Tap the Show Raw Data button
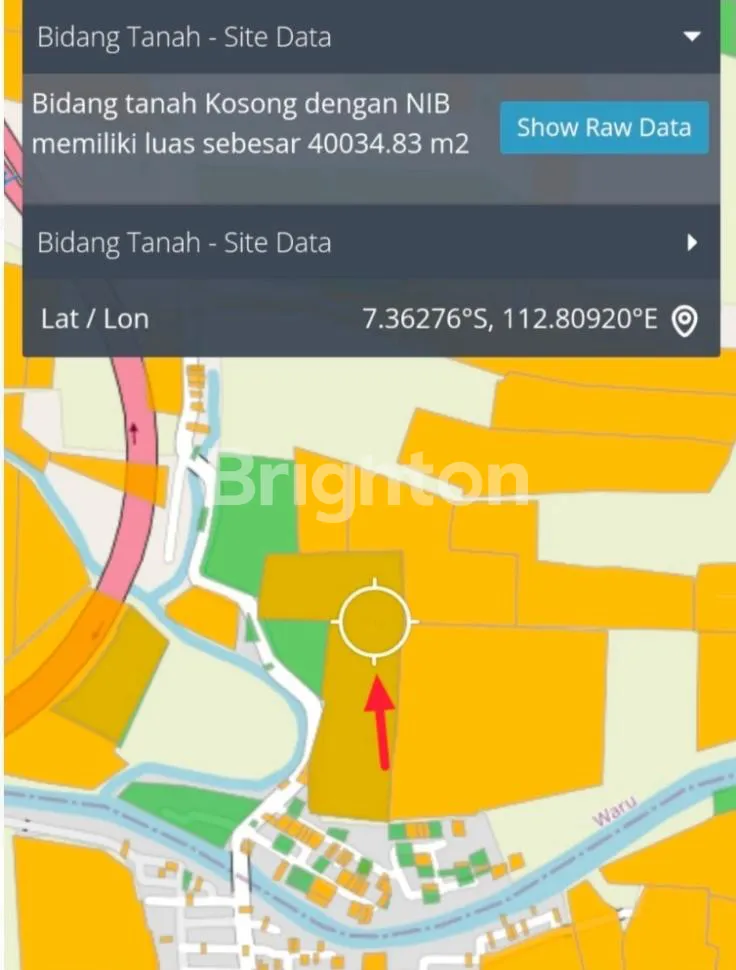The height and width of the screenshot is (970, 736). click(x=604, y=128)
